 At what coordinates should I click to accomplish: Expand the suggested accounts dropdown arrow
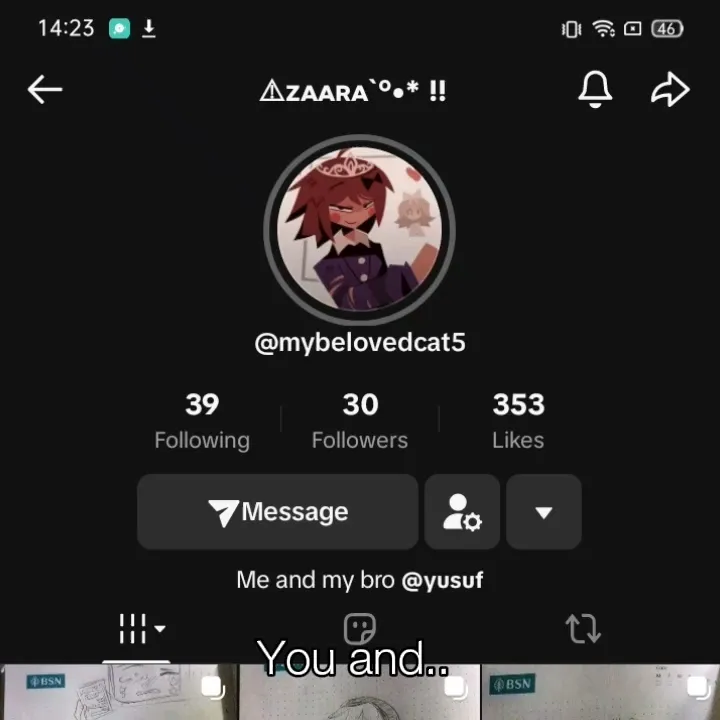[x=543, y=512]
